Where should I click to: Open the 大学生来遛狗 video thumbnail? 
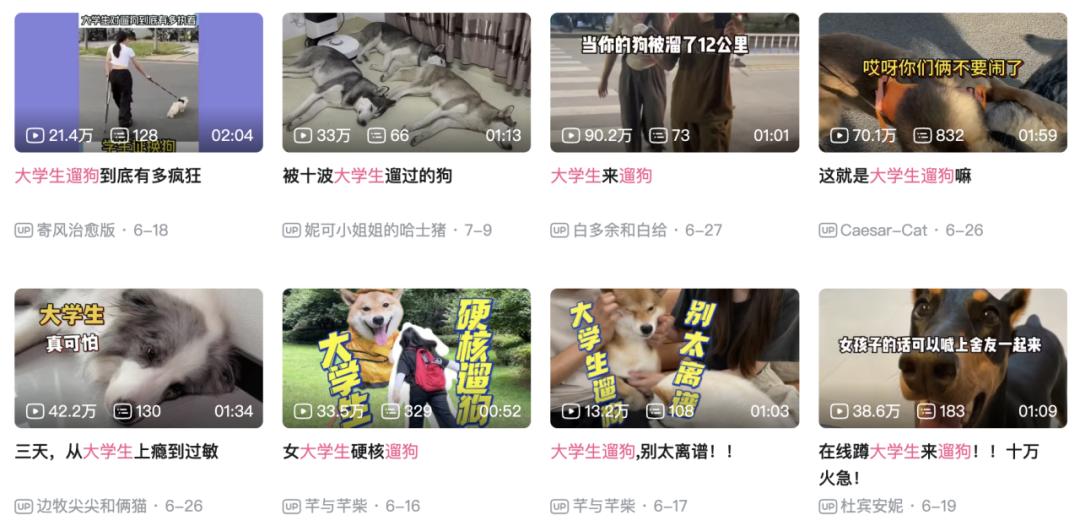pos(674,82)
